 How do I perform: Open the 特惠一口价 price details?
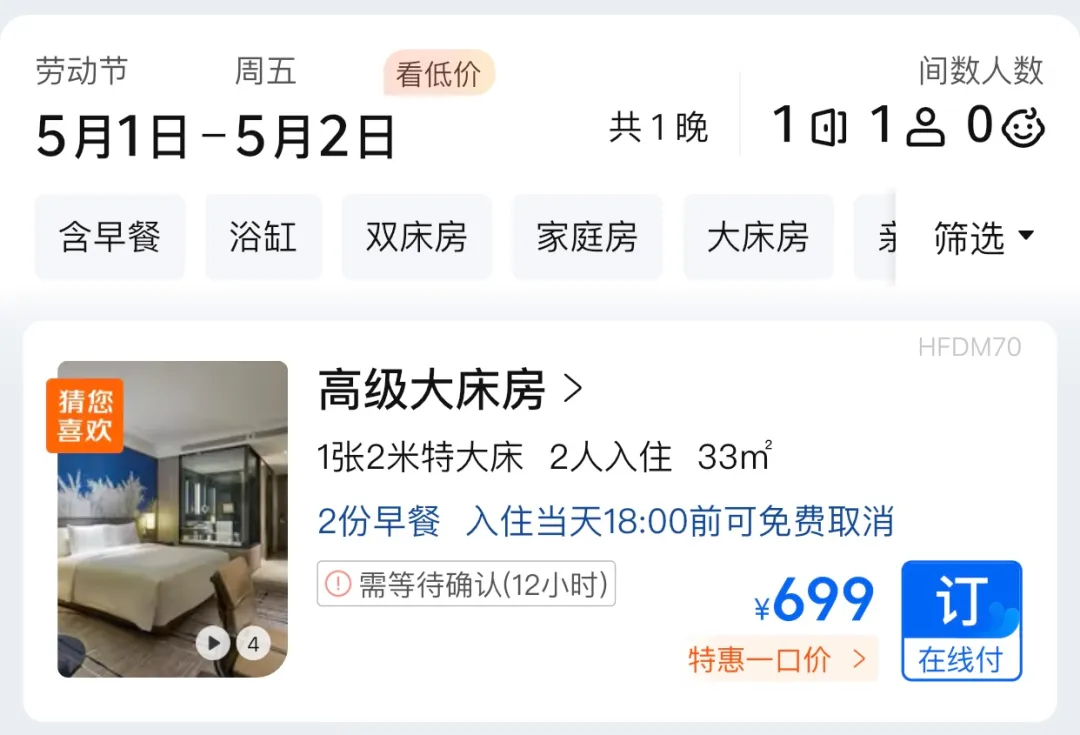click(x=777, y=659)
